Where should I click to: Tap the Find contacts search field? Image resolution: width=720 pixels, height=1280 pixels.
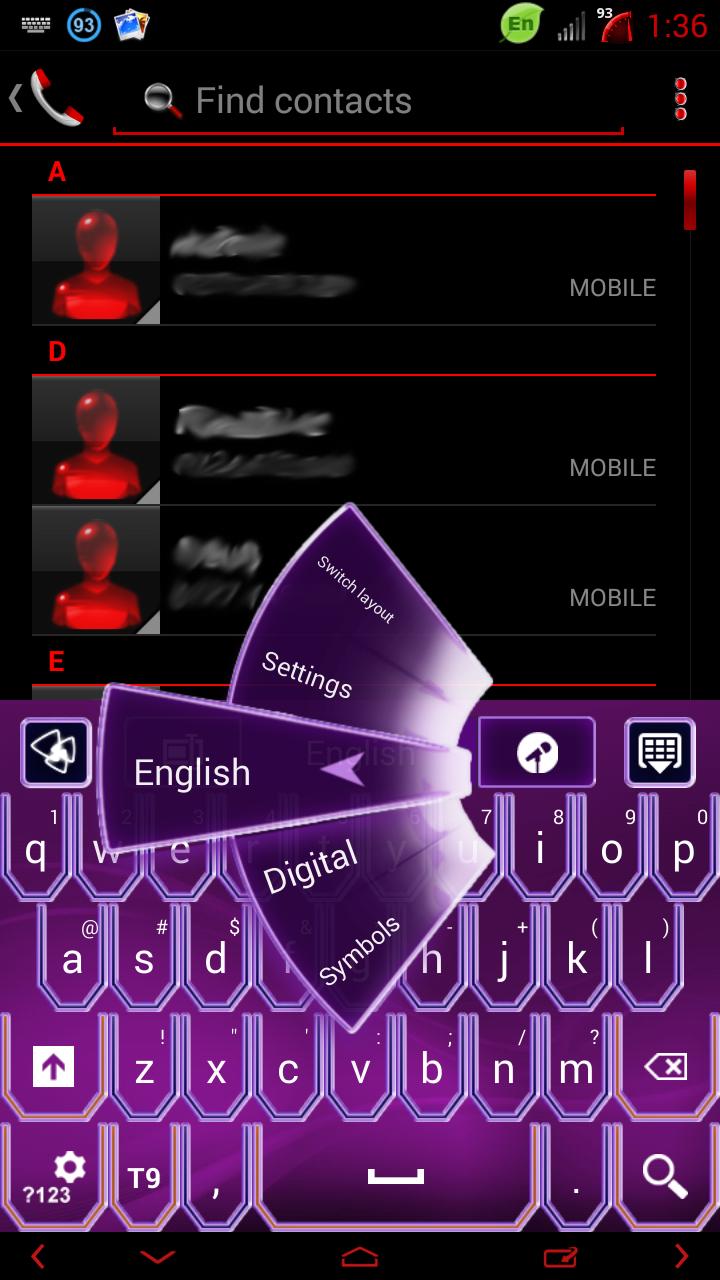[370, 101]
